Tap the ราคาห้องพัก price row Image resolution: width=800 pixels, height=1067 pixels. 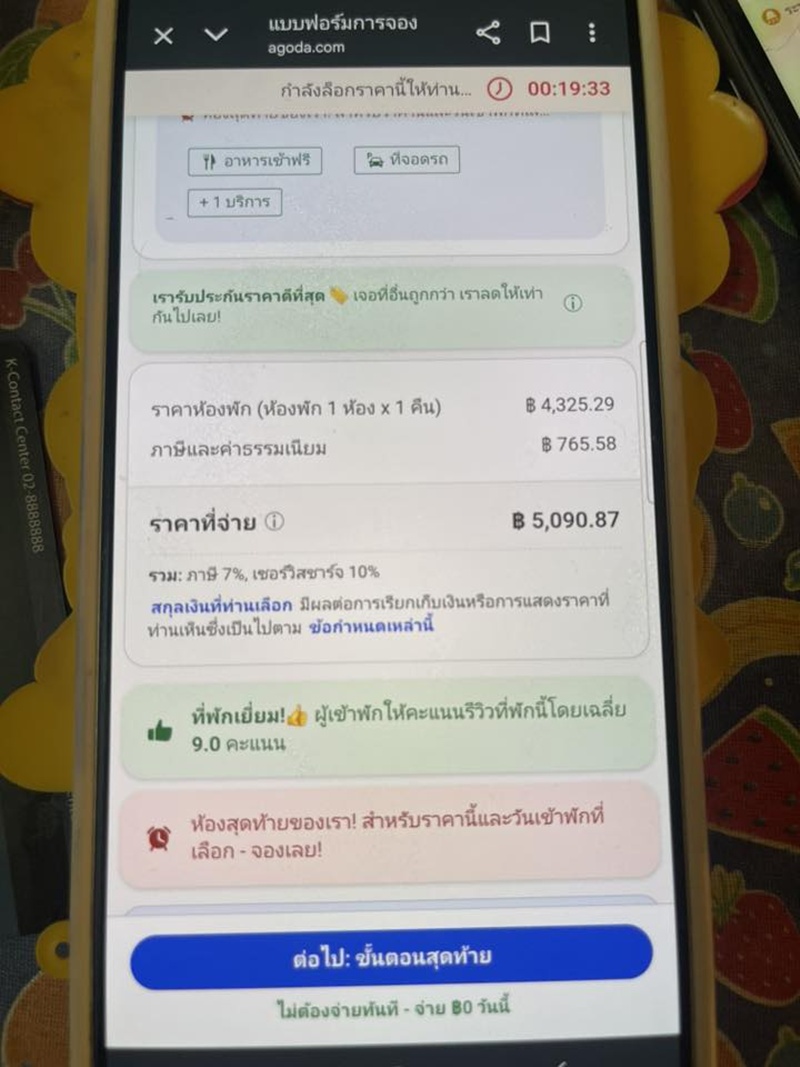tap(390, 406)
